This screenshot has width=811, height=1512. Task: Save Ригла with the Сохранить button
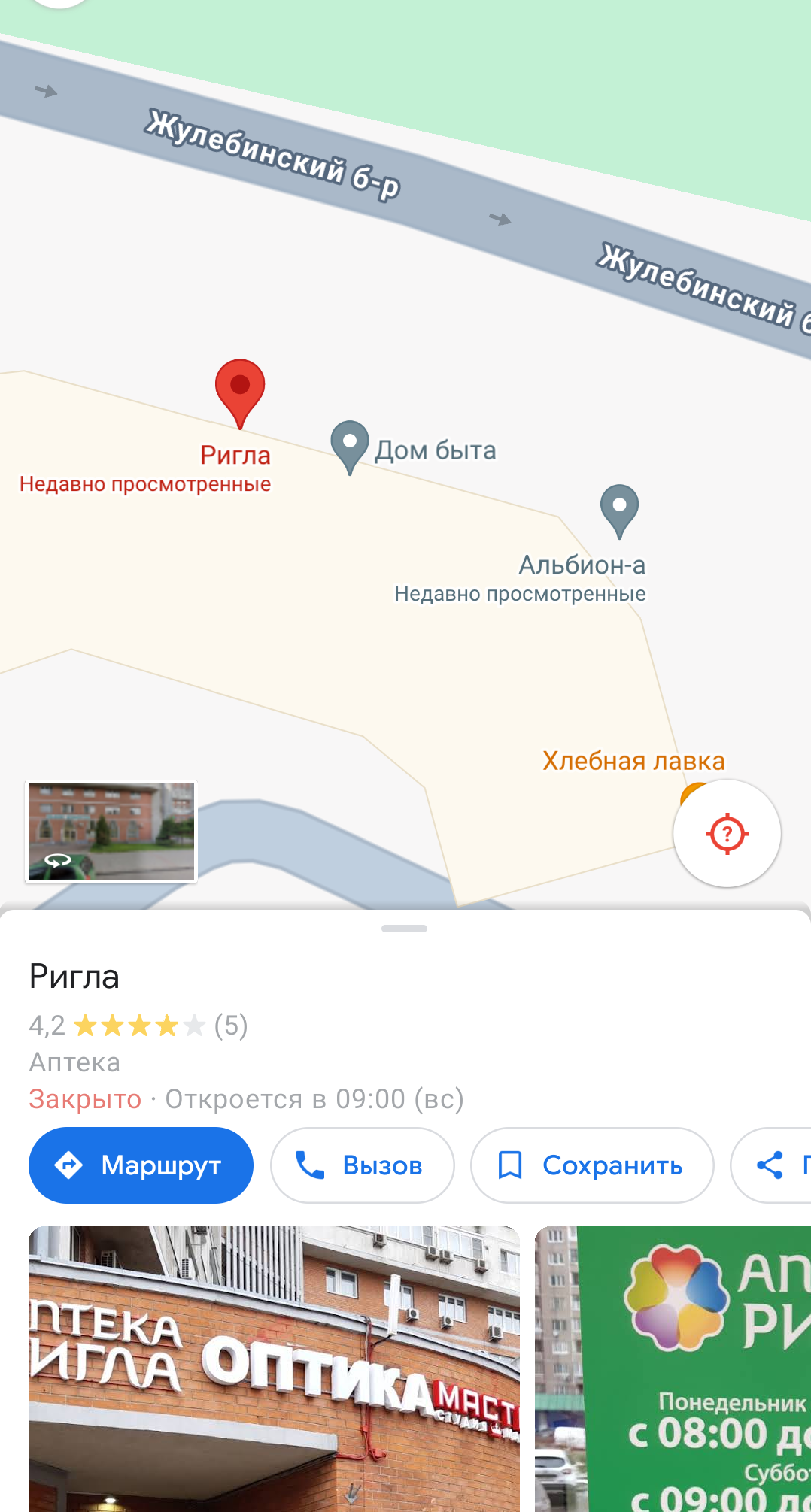coord(592,1165)
